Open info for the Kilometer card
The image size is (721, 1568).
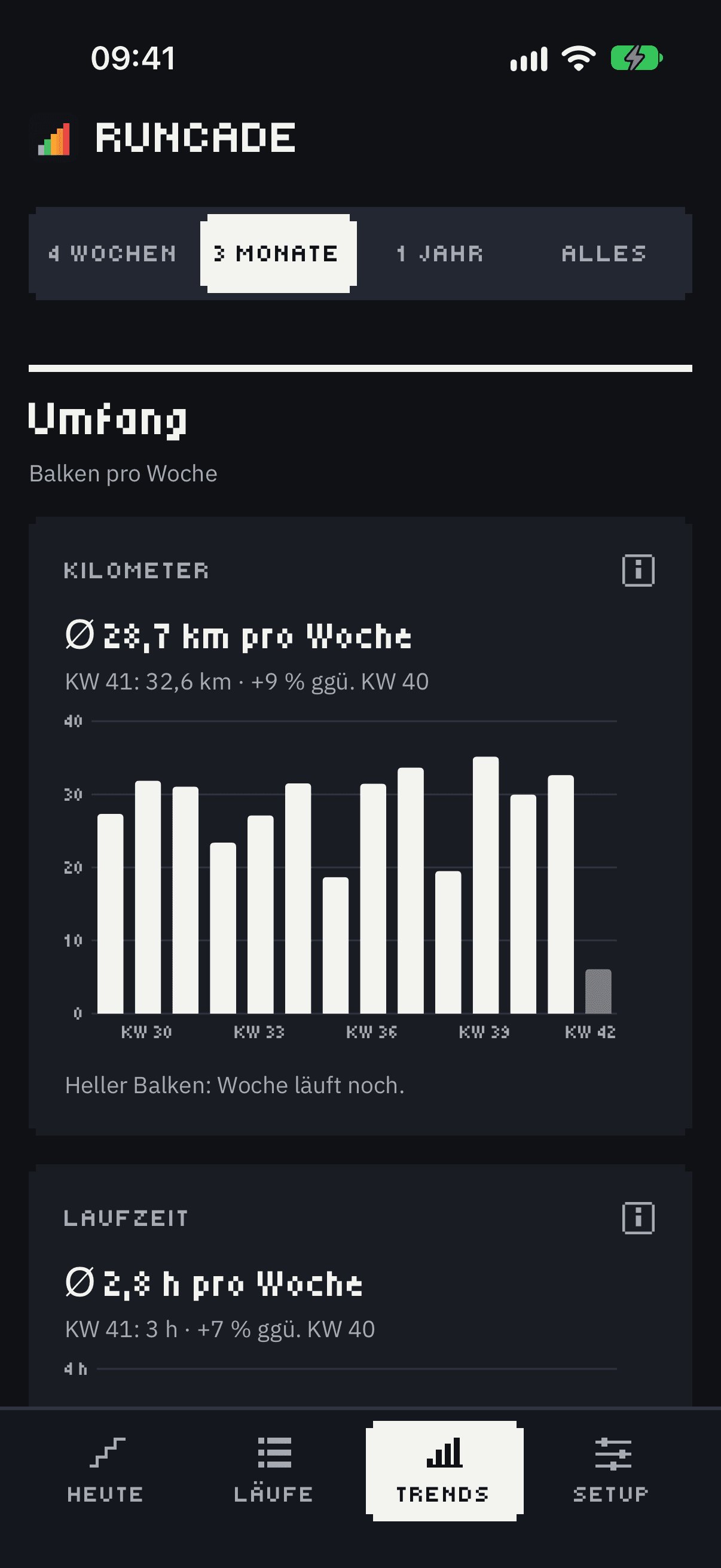click(x=638, y=571)
